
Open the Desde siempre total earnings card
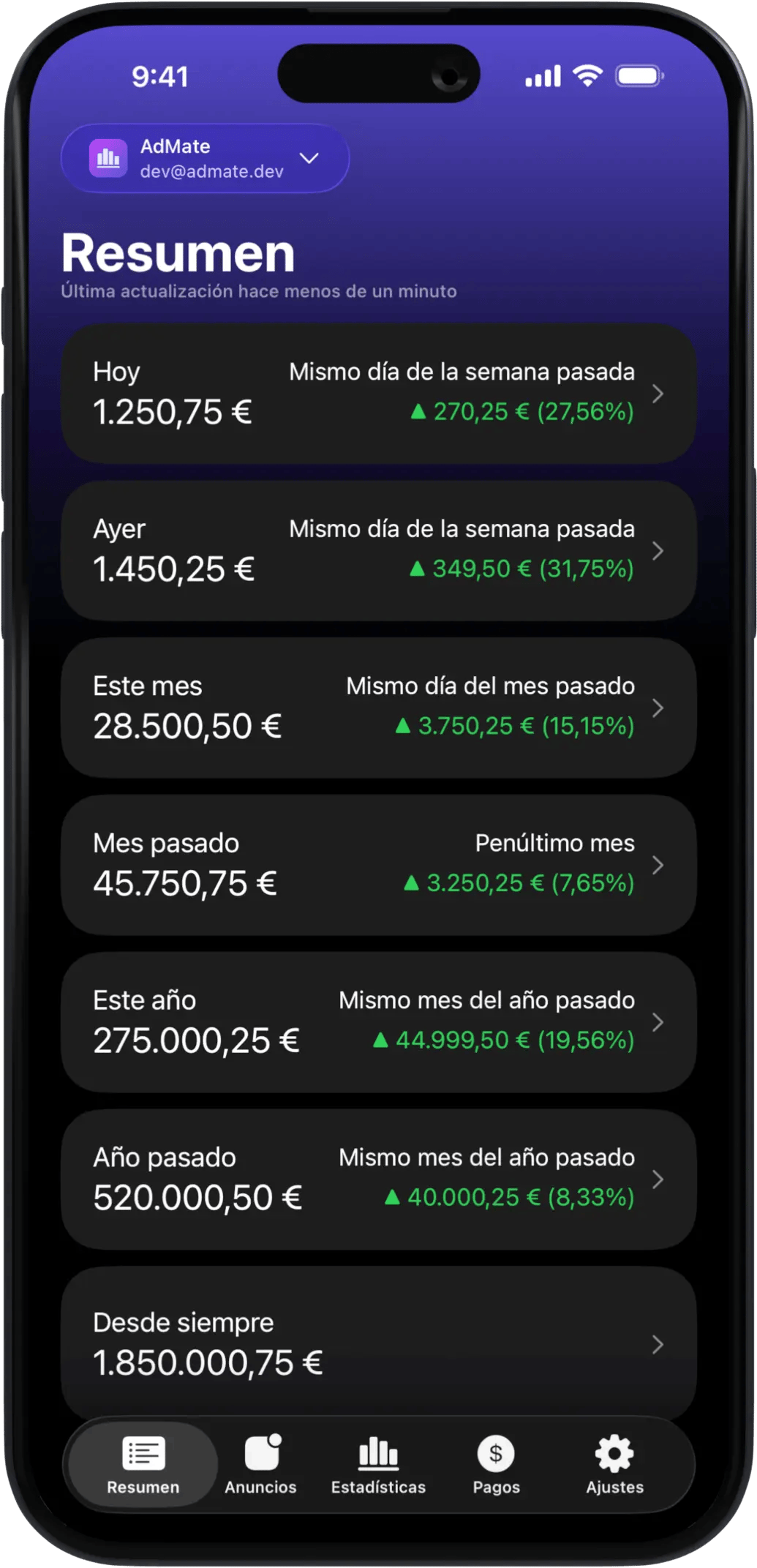pyautogui.click(x=378, y=1343)
